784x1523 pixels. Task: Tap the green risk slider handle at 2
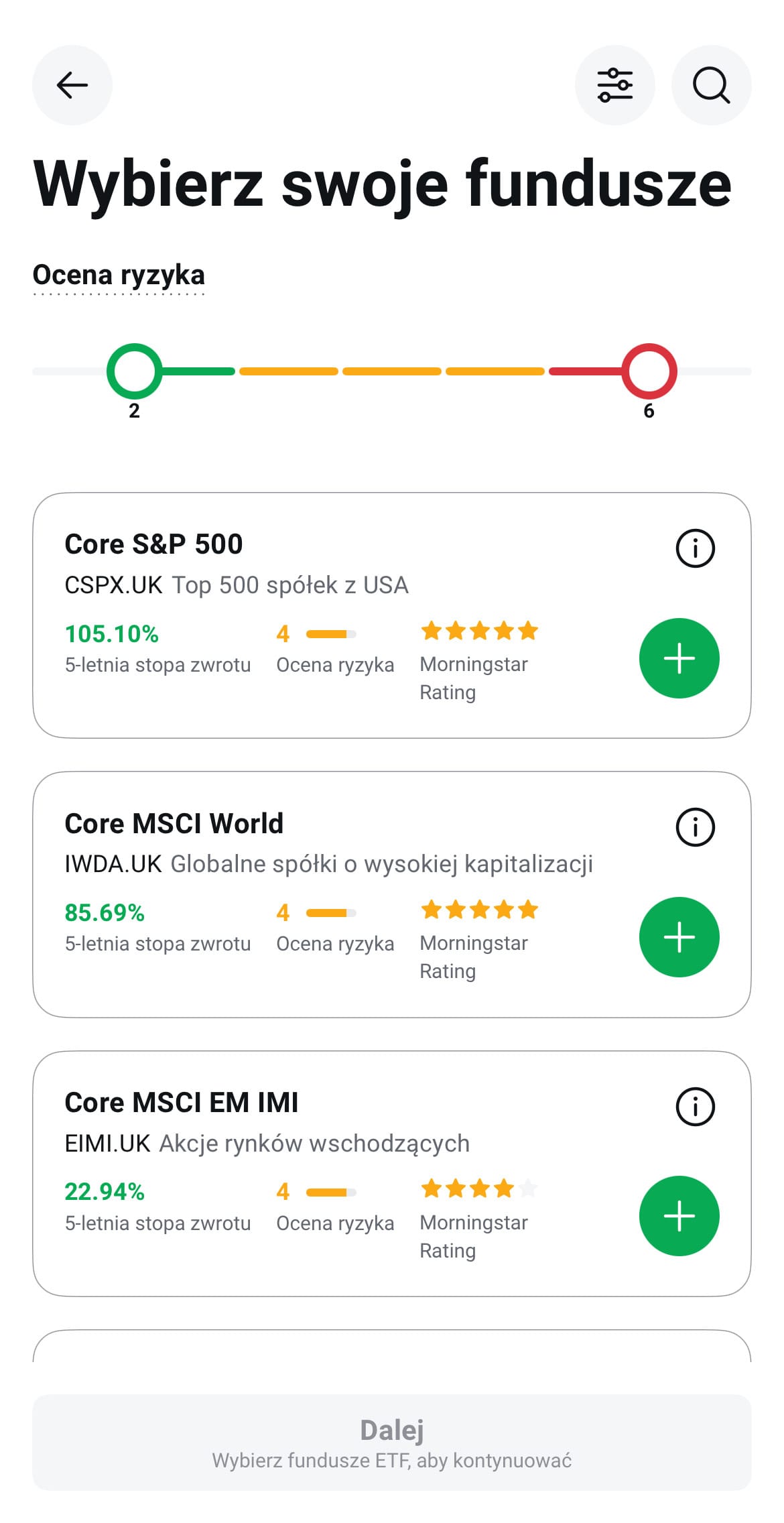point(135,371)
